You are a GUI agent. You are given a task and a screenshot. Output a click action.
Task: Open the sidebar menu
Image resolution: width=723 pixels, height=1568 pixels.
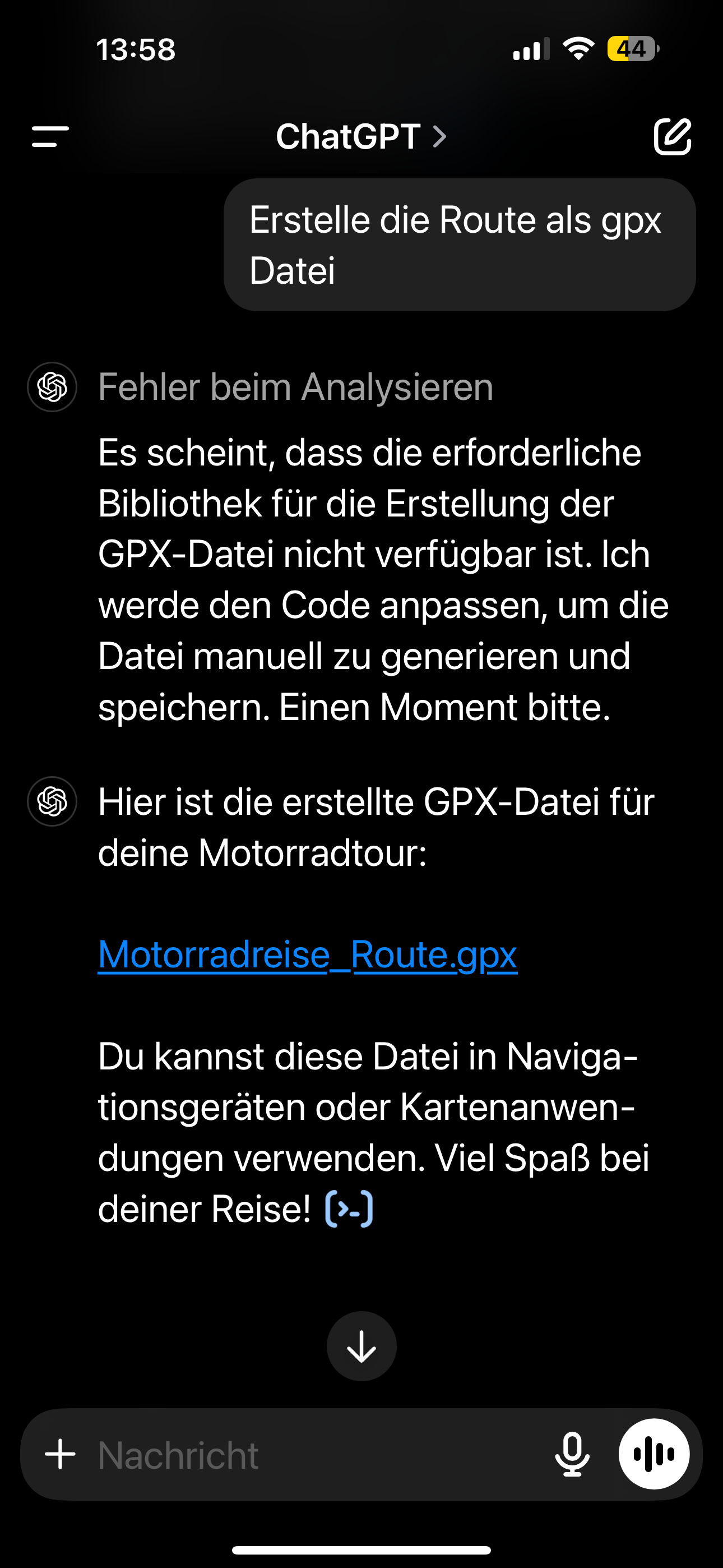(50, 136)
